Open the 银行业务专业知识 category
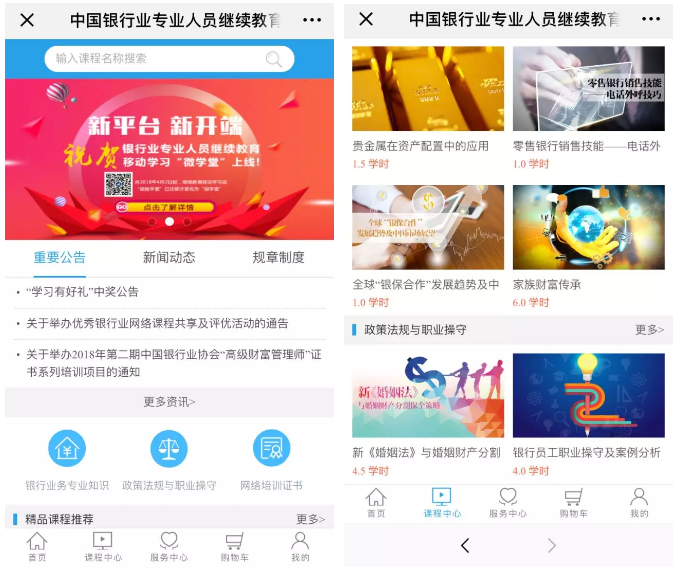Viewport: 680px width, 574px height. 67,460
